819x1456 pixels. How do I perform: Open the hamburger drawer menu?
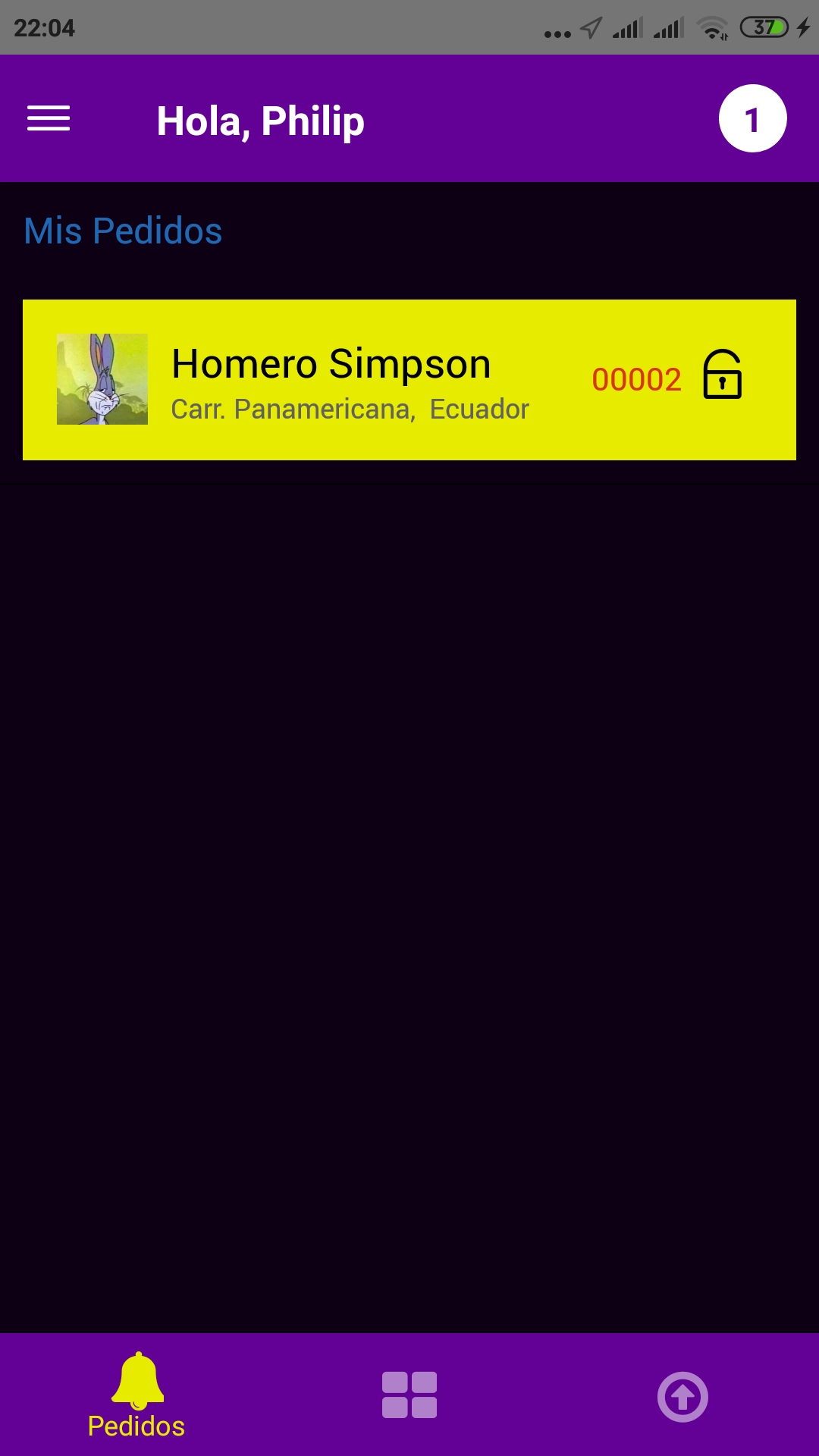pos(49,119)
